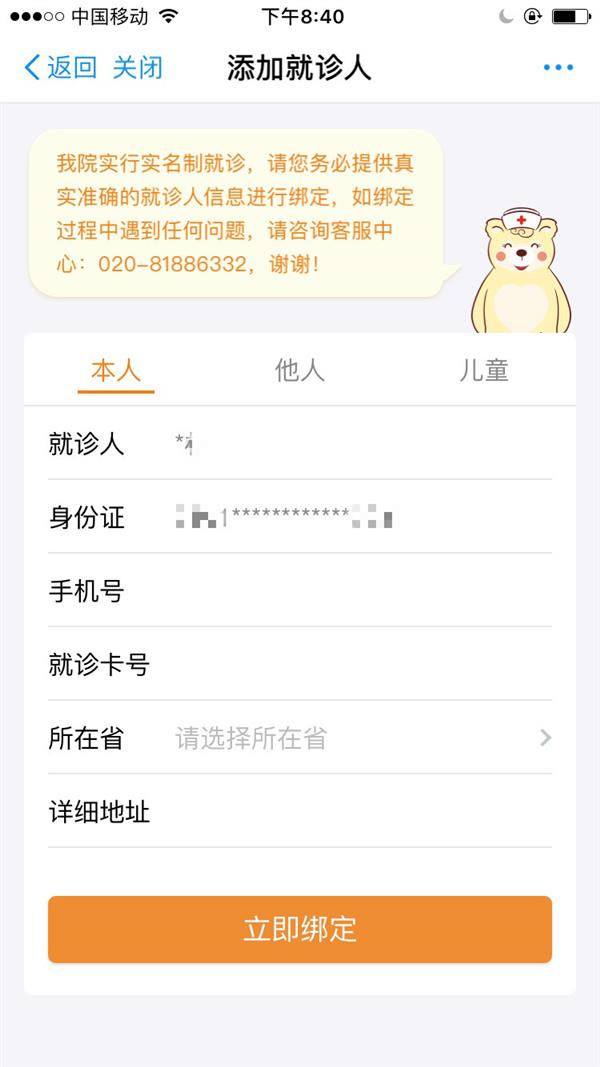This screenshot has width=600, height=1067.
Task: Tap the 身份证 ID number field
Action: (360, 518)
